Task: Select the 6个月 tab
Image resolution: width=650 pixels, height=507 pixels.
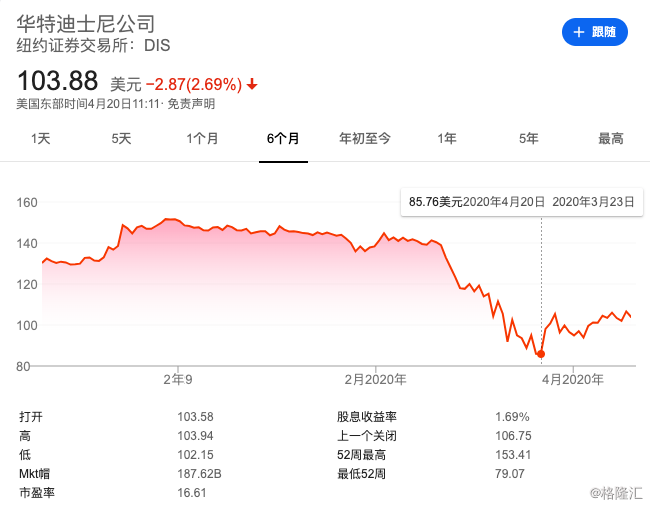Action: pyautogui.click(x=283, y=139)
